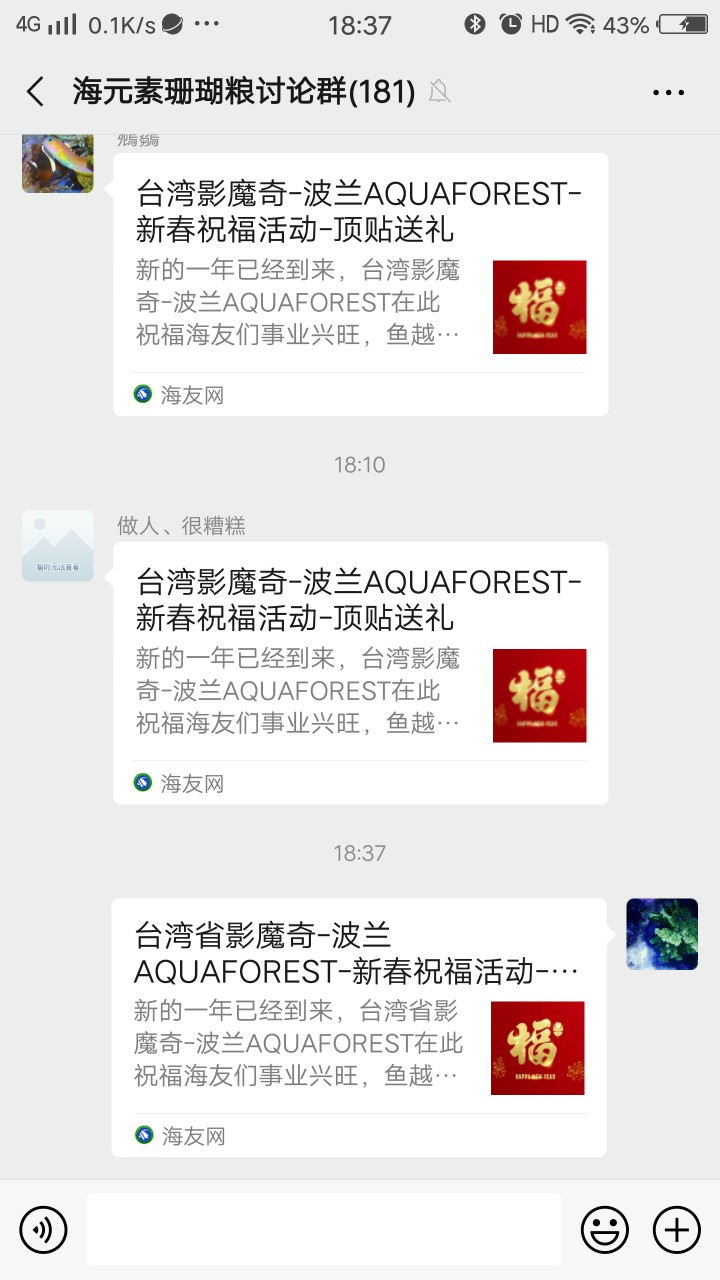Open the group chat overflow menu
This screenshot has width=720, height=1280.
point(668,92)
